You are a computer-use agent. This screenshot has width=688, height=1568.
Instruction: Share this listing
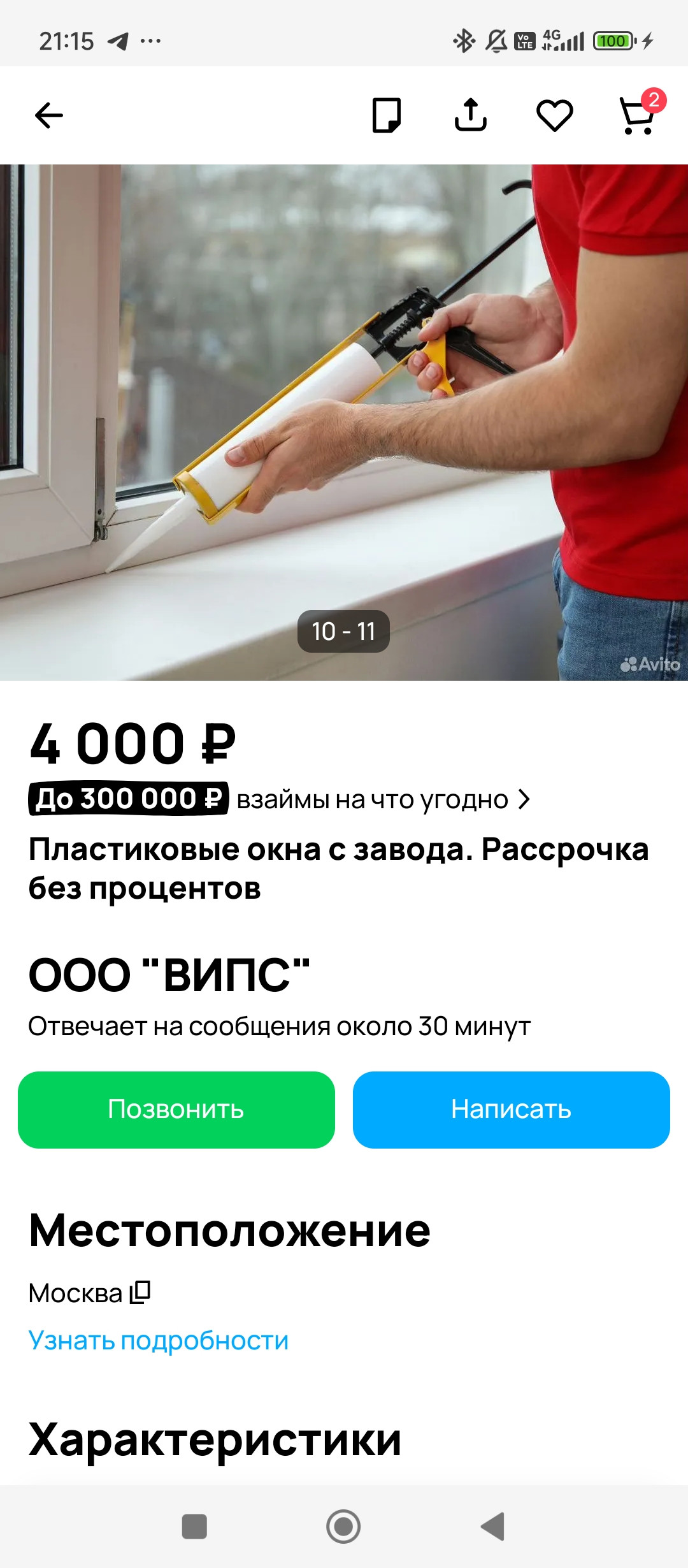(x=470, y=115)
